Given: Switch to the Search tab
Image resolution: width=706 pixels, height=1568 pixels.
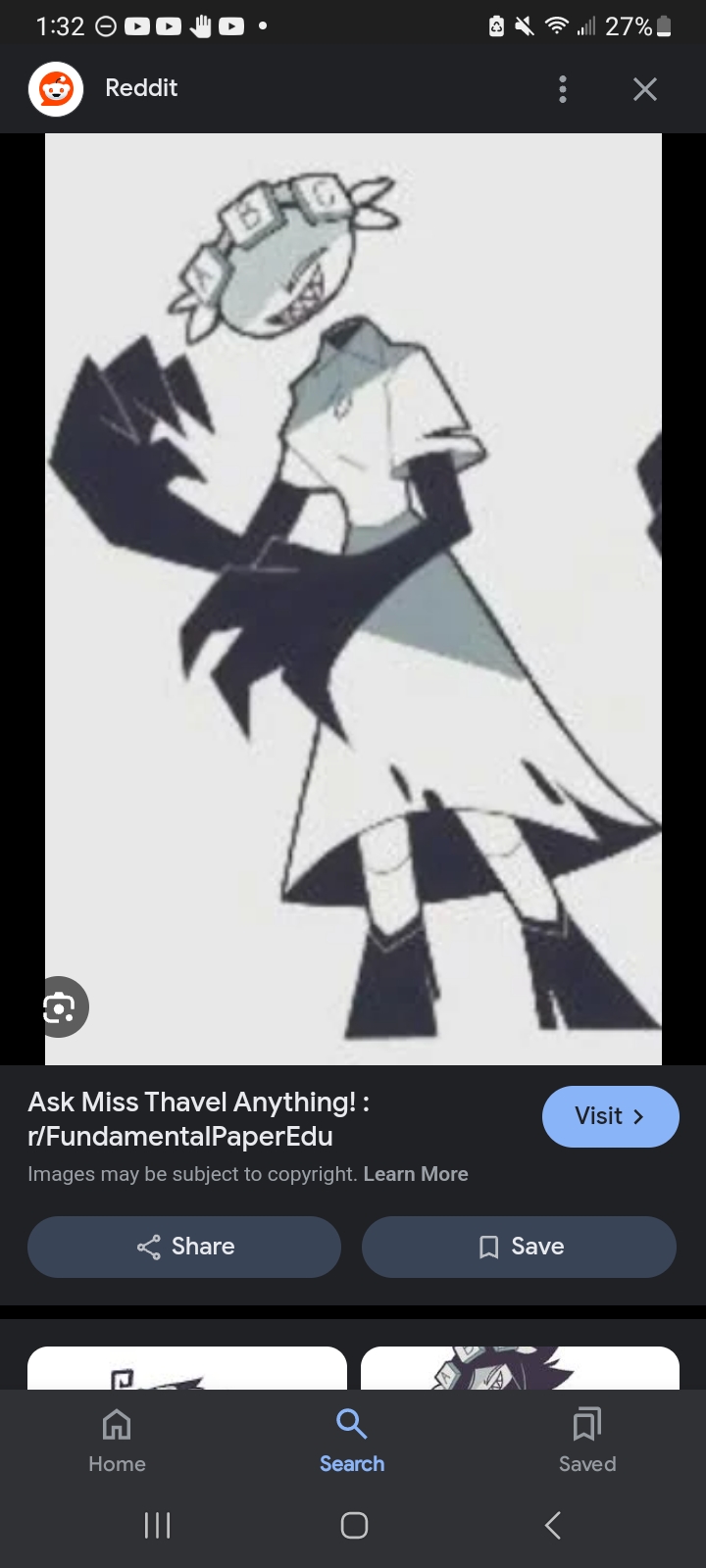Looking at the screenshot, I should [352, 1441].
